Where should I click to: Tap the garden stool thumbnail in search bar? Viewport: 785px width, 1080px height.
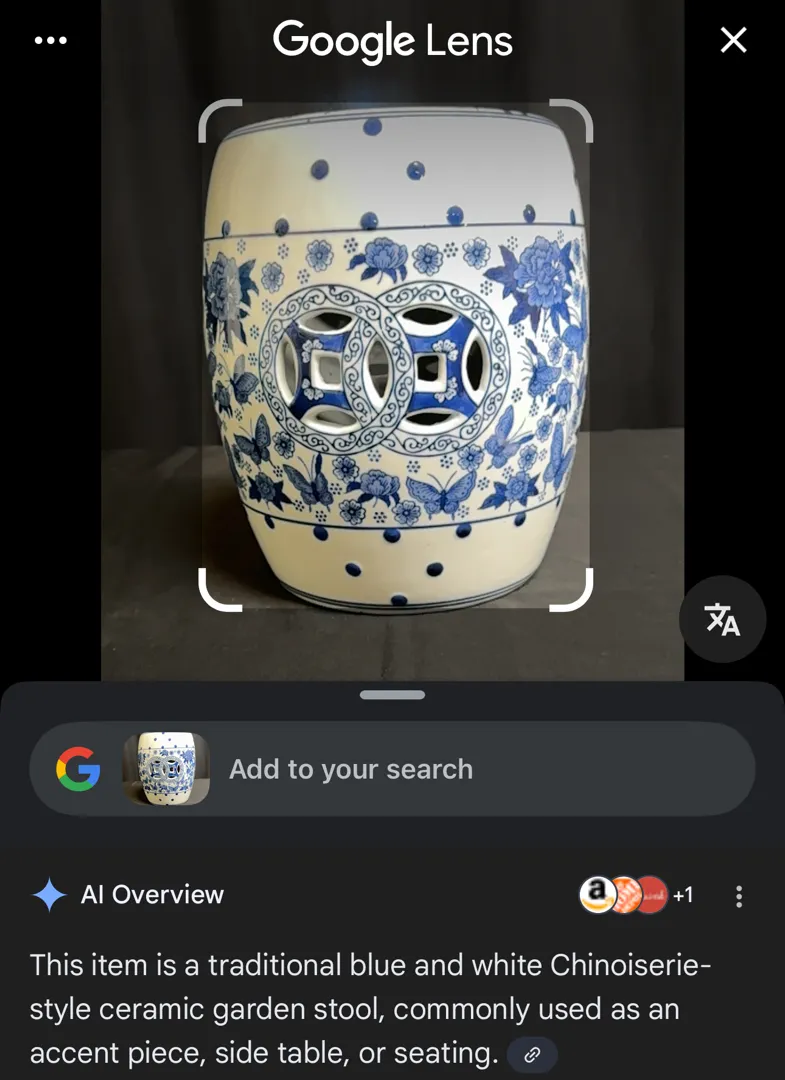coord(165,769)
